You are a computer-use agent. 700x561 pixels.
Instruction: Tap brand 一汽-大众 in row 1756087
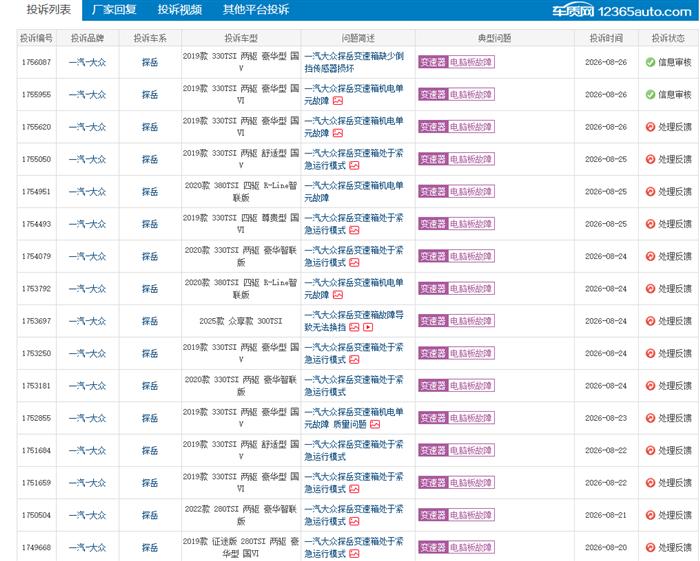click(88, 62)
